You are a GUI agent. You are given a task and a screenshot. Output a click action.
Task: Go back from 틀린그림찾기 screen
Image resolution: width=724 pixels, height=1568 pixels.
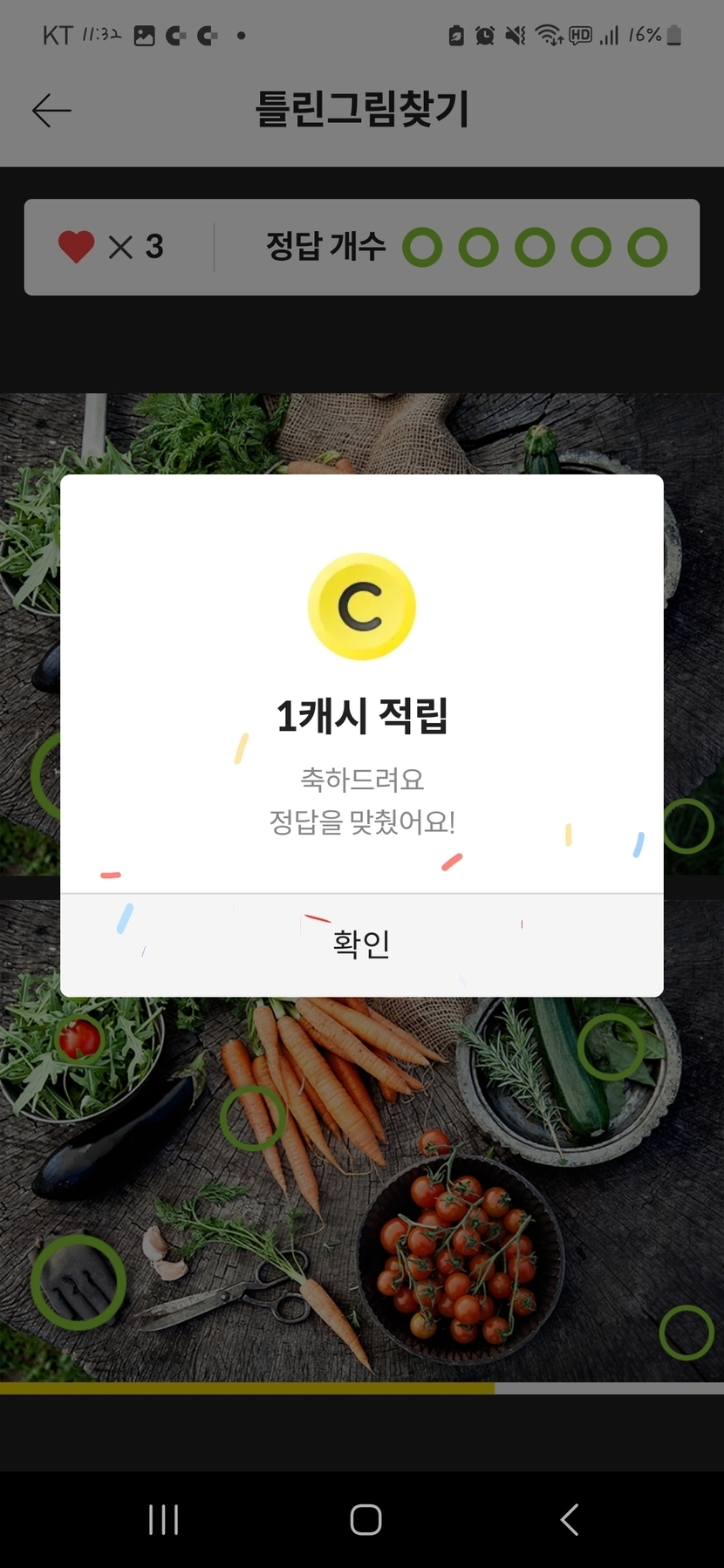[51, 111]
